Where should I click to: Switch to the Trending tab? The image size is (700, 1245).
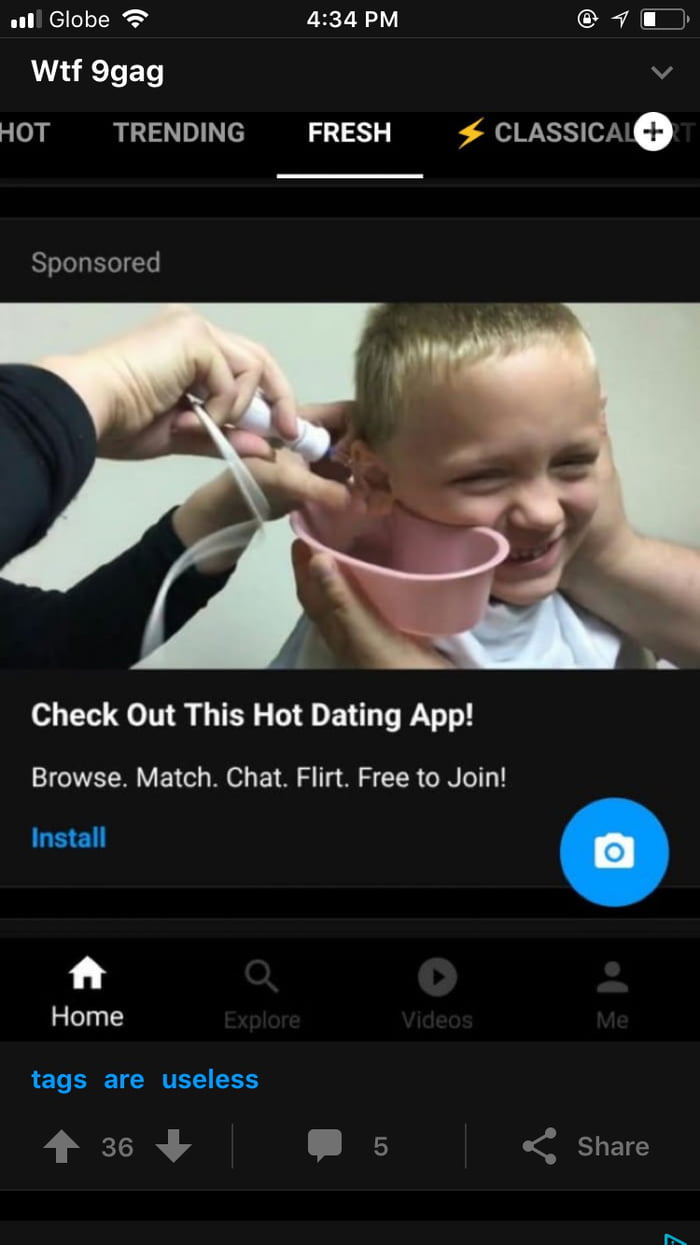[x=179, y=133]
